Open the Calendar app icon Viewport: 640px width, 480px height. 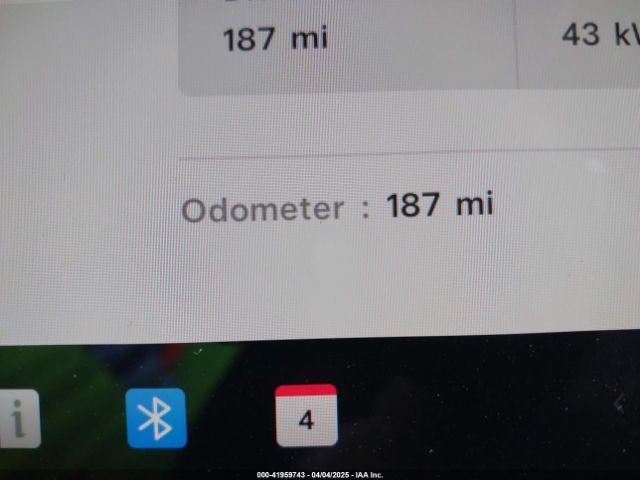306,415
